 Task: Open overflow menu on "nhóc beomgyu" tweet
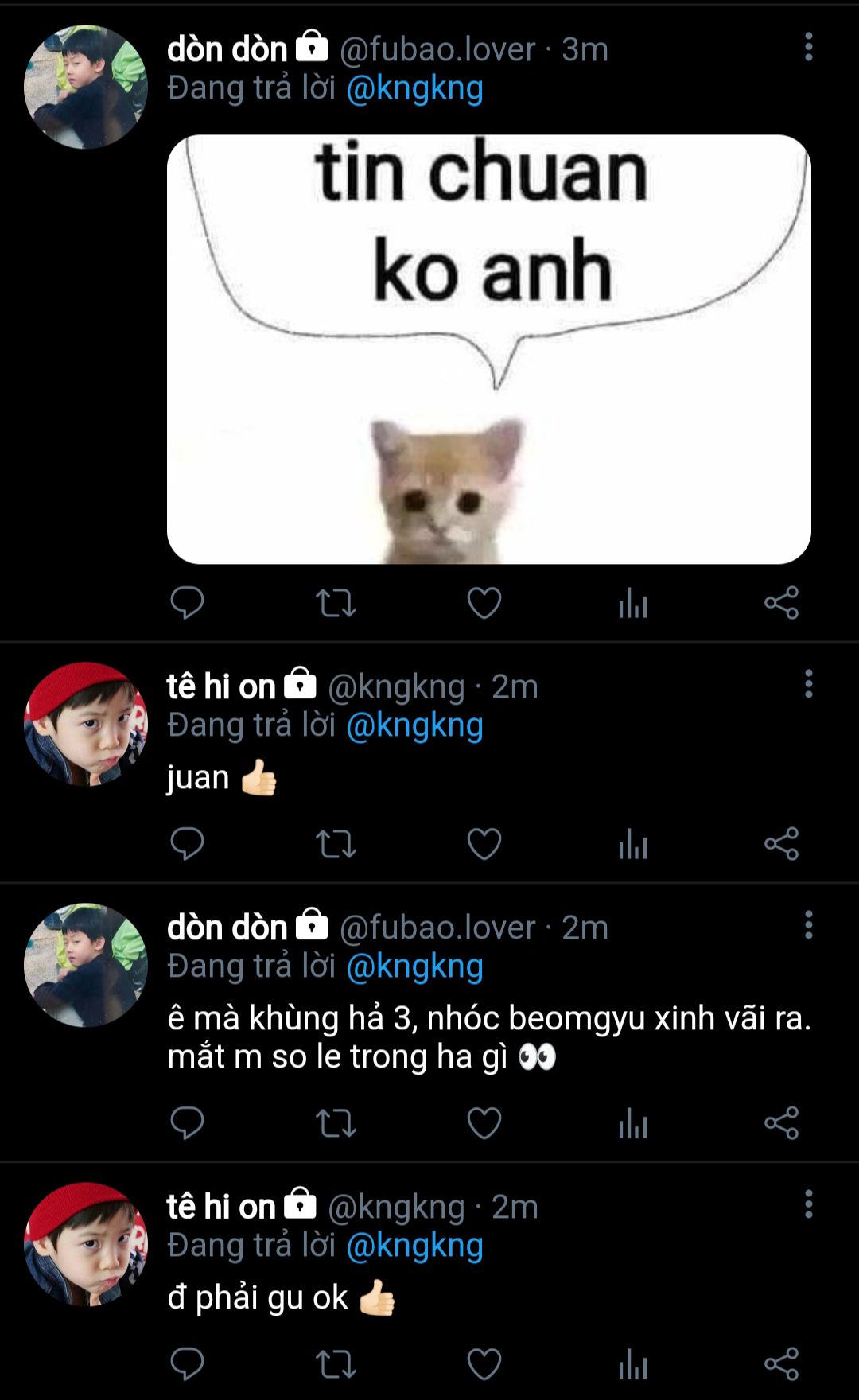(808, 925)
